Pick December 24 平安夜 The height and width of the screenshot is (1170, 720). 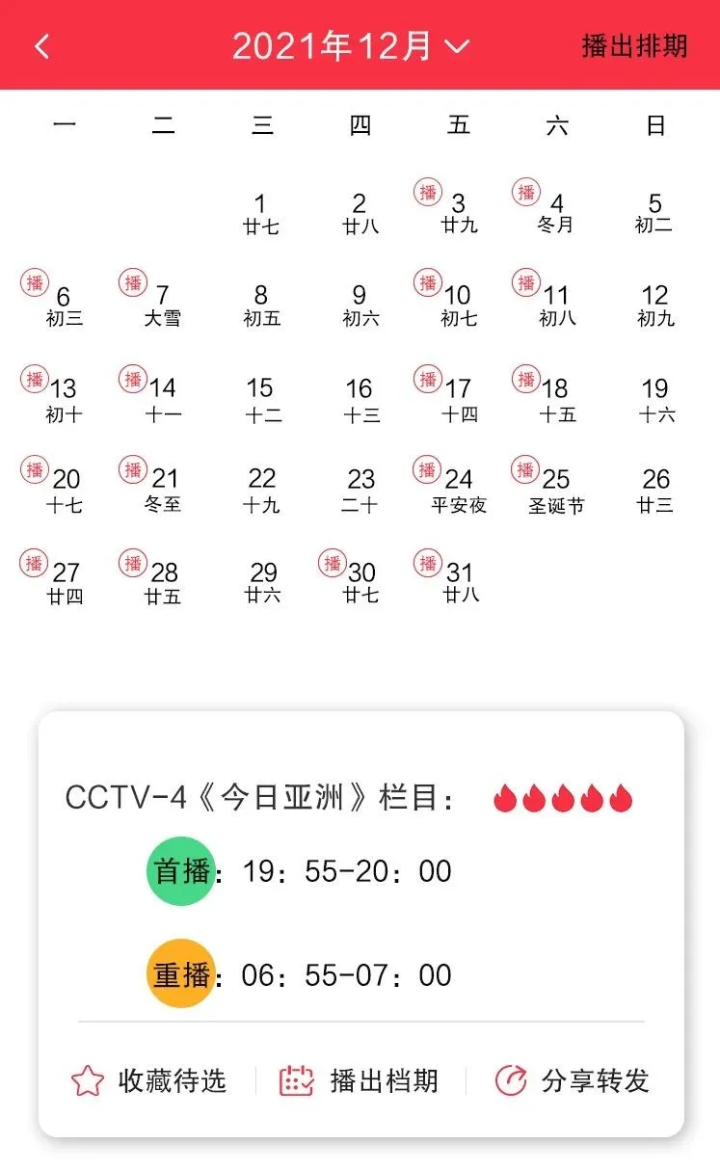(457, 489)
